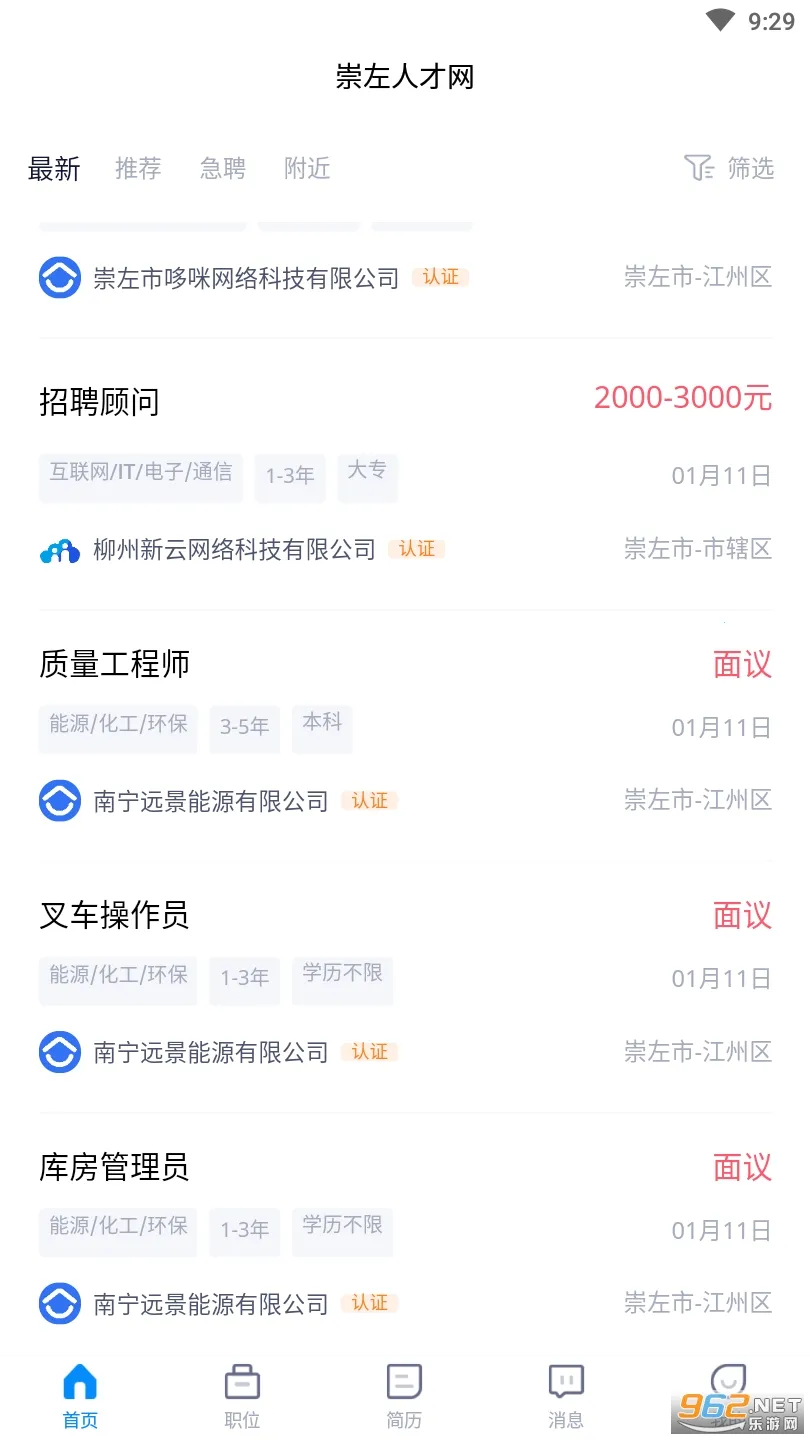
Task: Select the 学历不限 tag under 库房管理员
Action: (x=343, y=1230)
